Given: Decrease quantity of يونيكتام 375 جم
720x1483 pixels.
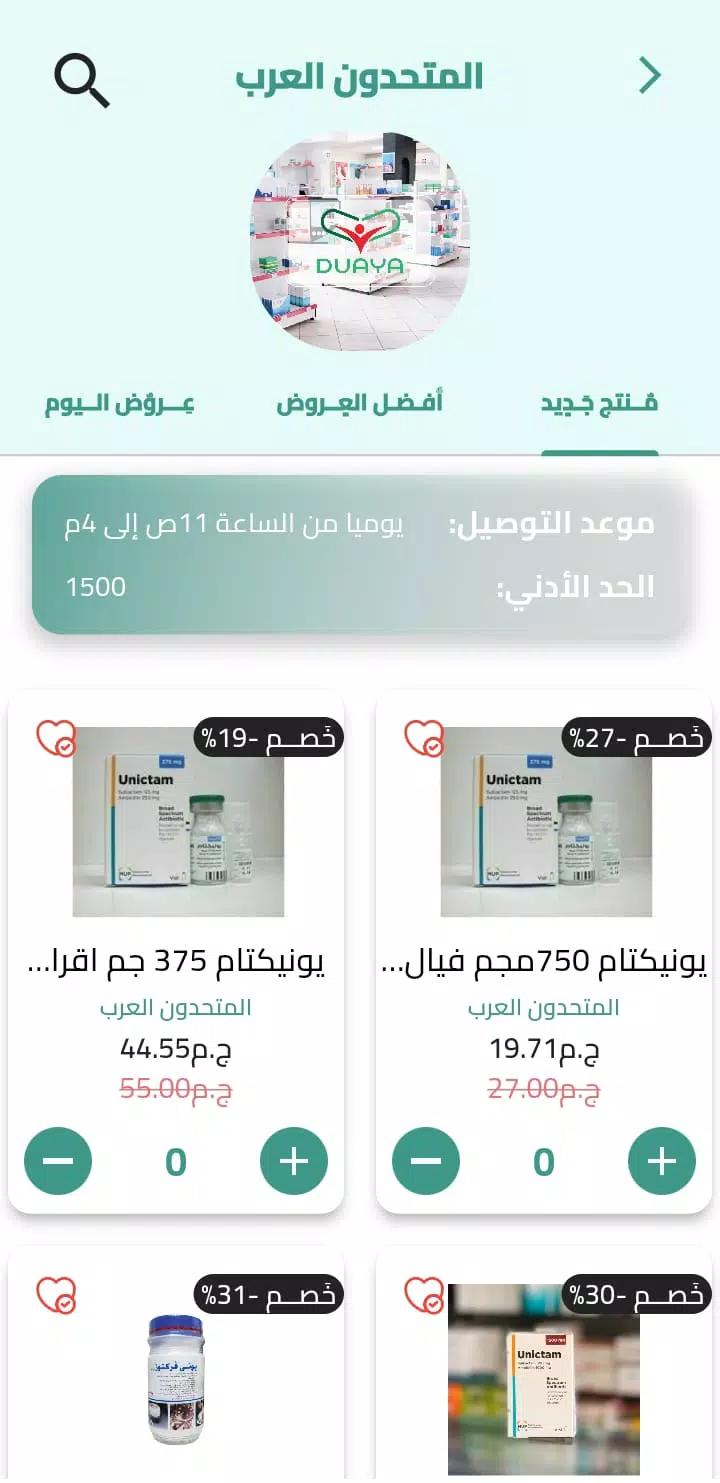Looking at the screenshot, I should coord(58,1161).
